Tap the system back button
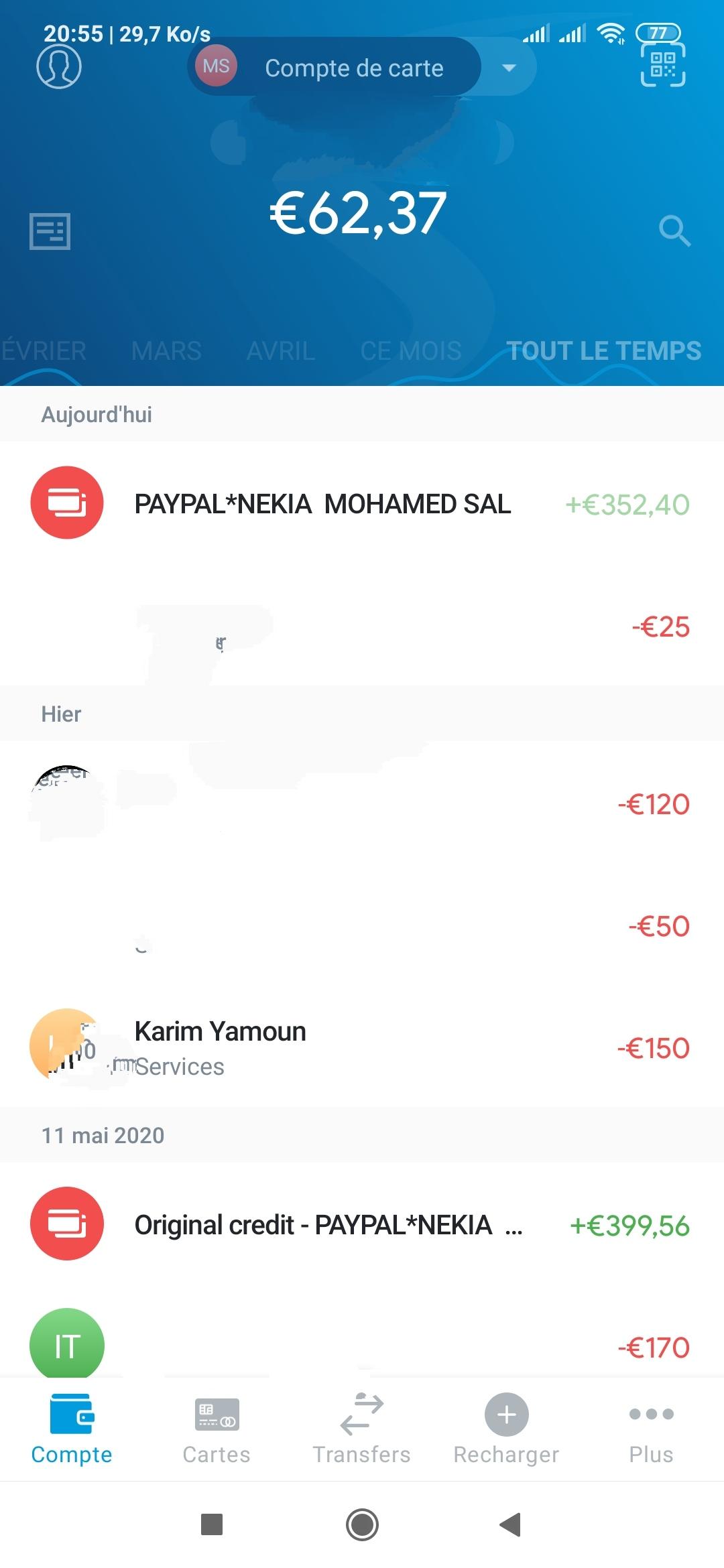Viewport: 724px width, 1568px height. click(x=511, y=1524)
